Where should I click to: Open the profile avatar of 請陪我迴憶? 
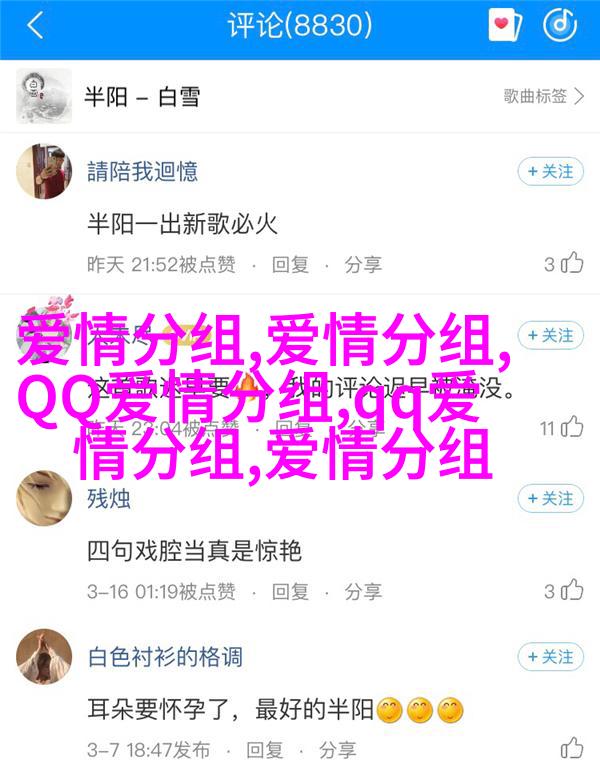pos(43,170)
